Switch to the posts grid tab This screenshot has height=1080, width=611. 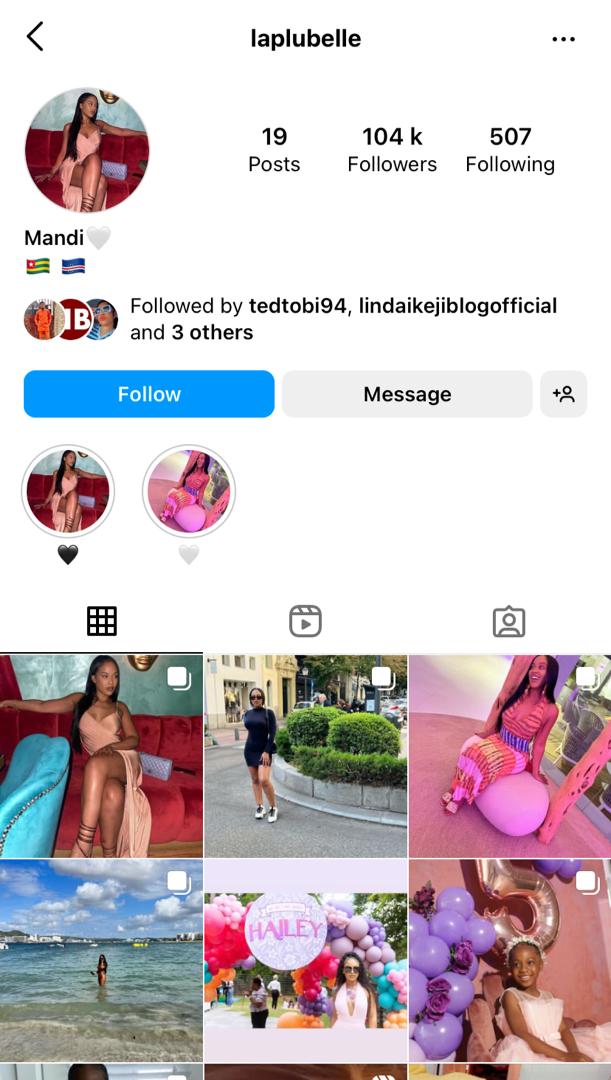click(102, 621)
